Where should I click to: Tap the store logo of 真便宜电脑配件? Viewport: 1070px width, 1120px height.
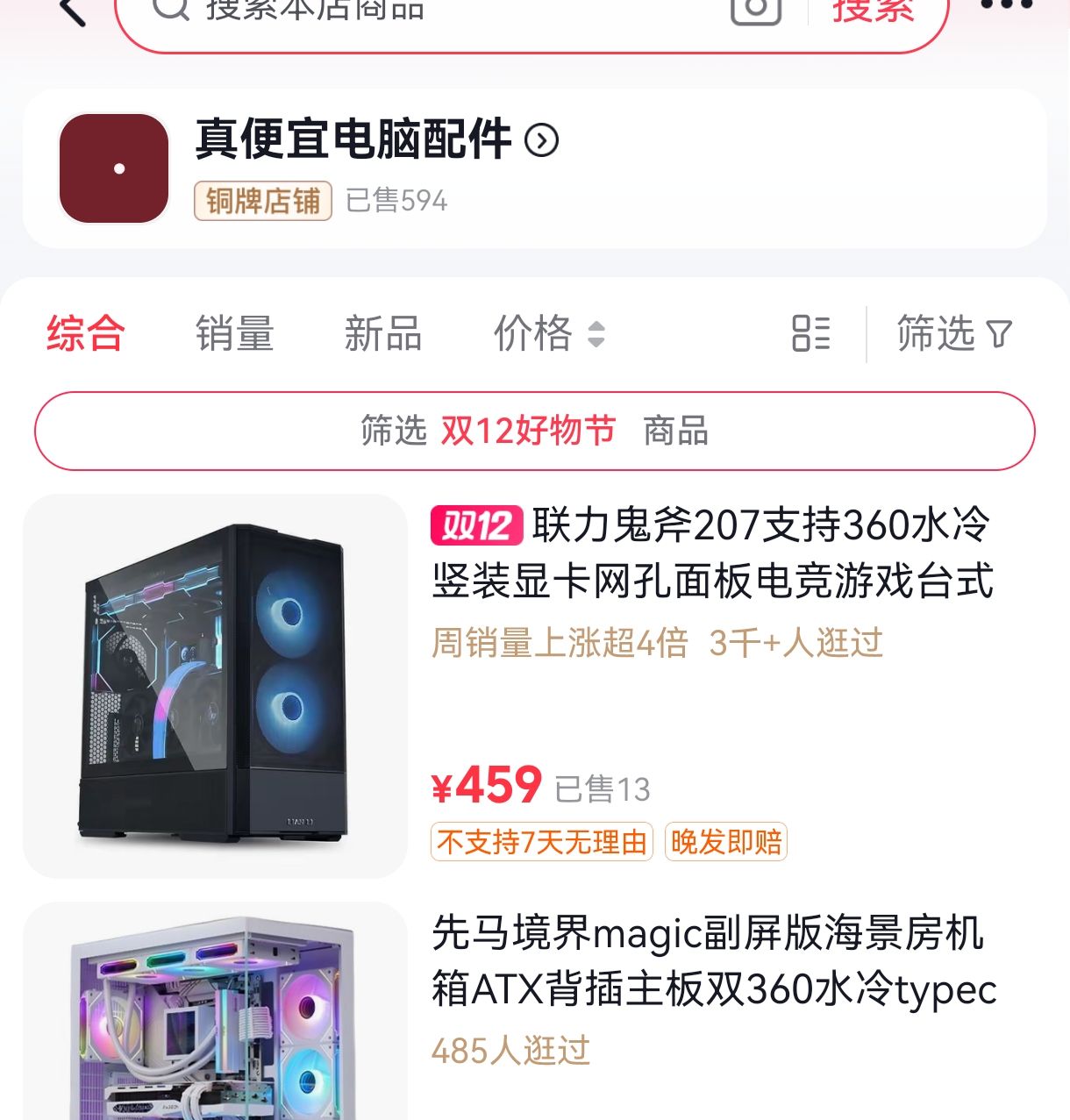click(113, 167)
